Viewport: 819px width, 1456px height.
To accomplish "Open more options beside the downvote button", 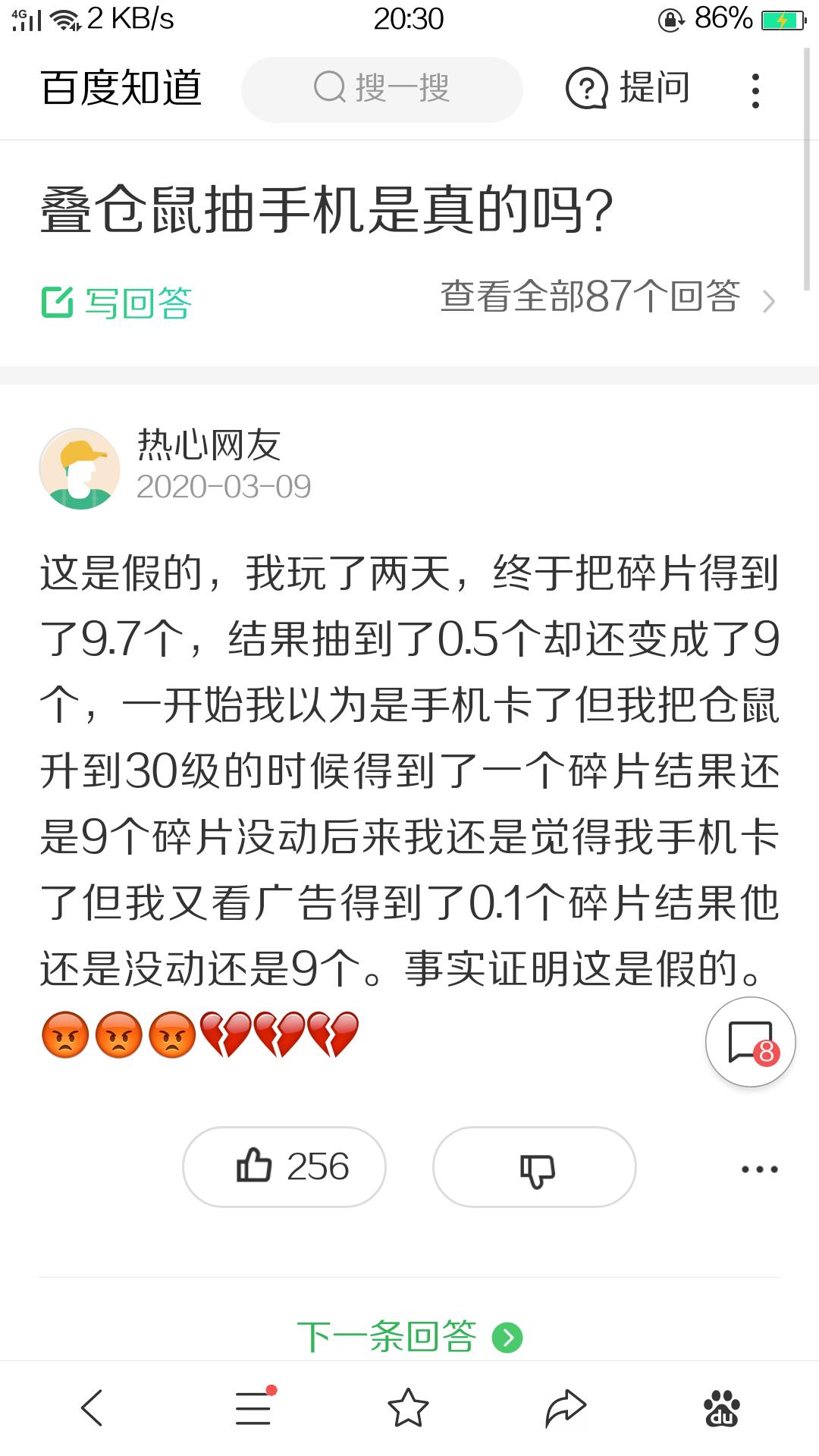I will tap(759, 1169).
